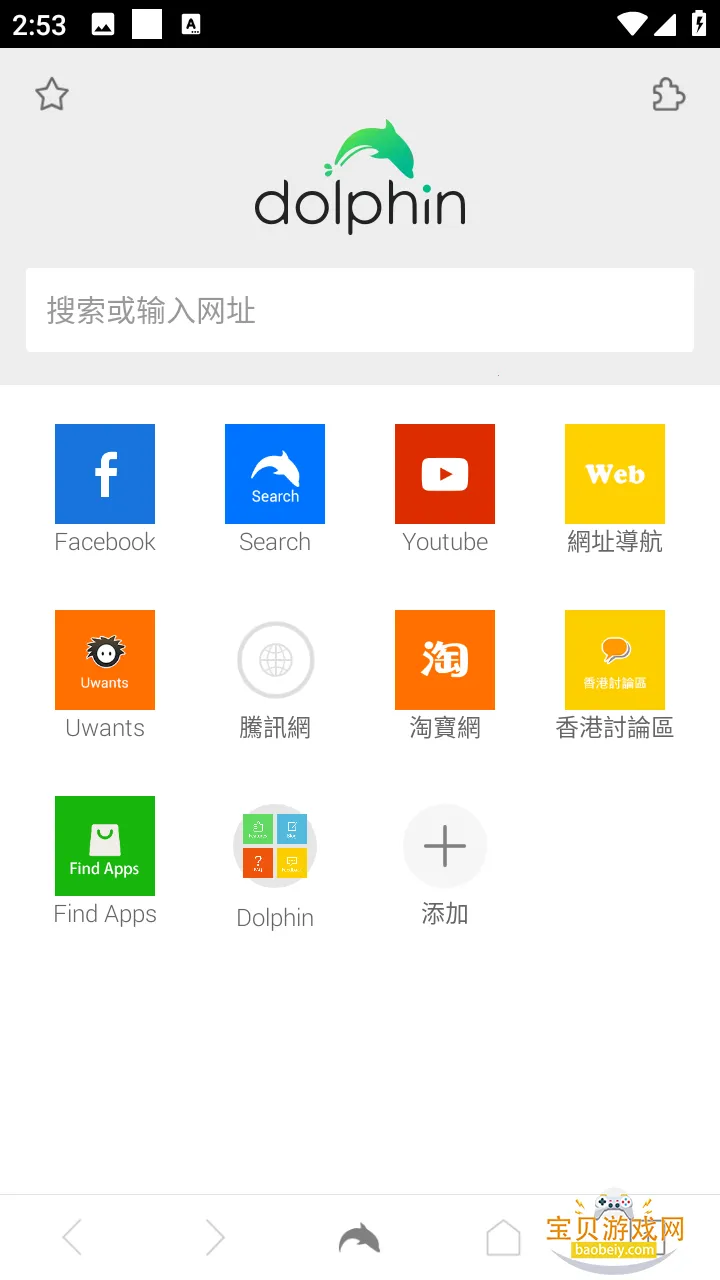Viewport: 720px width, 1280px height.
Task: Open Facebook from the speed dial
Action: point(105,474)
